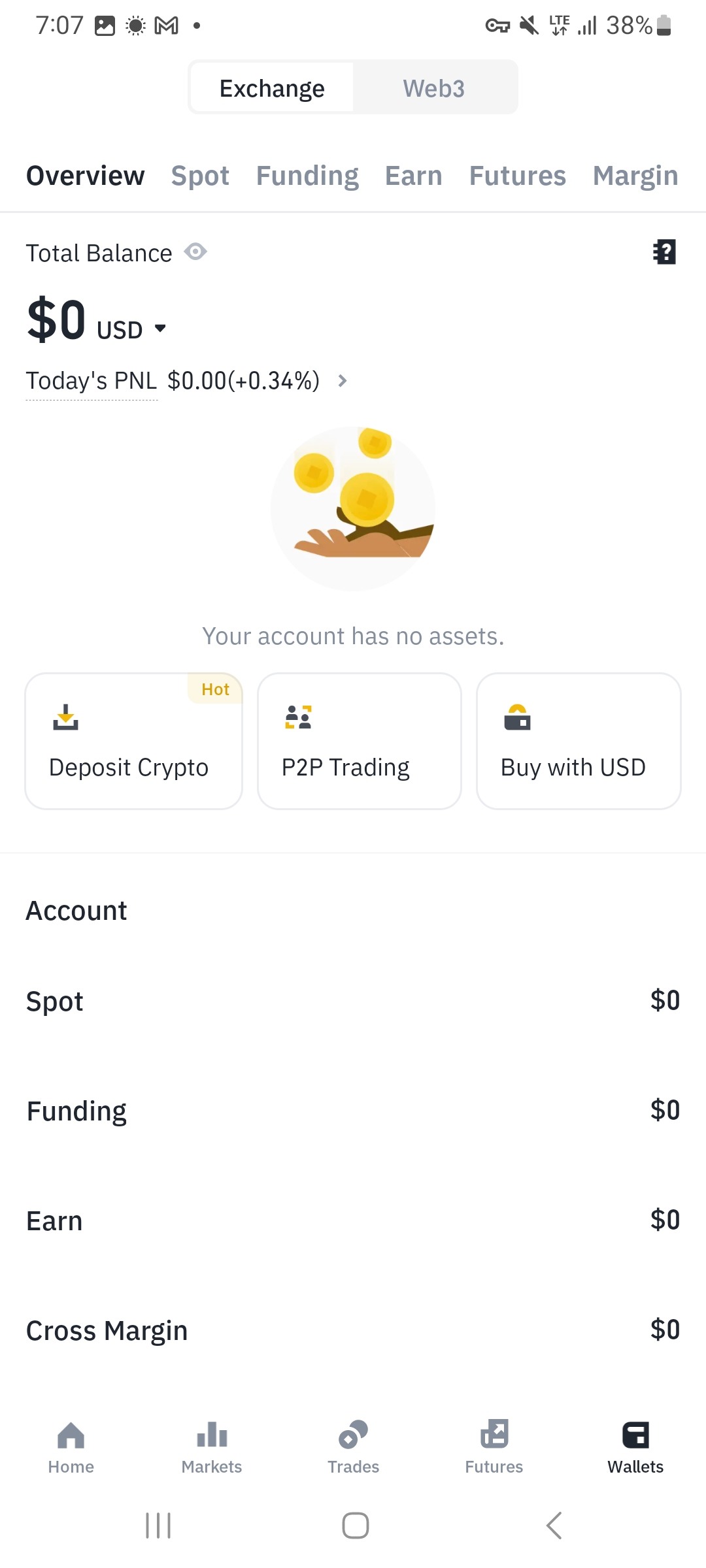Switch to the Web3 segment
The width and height of the screenshot is (706, 1568).
(434, 88)
